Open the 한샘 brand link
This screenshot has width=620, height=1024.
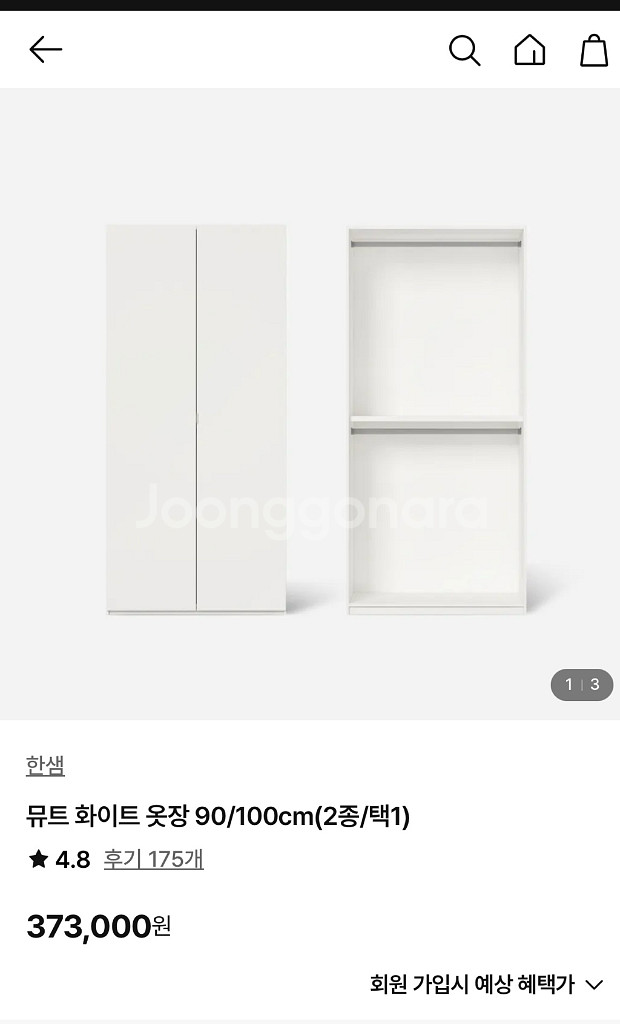(46, 766)
